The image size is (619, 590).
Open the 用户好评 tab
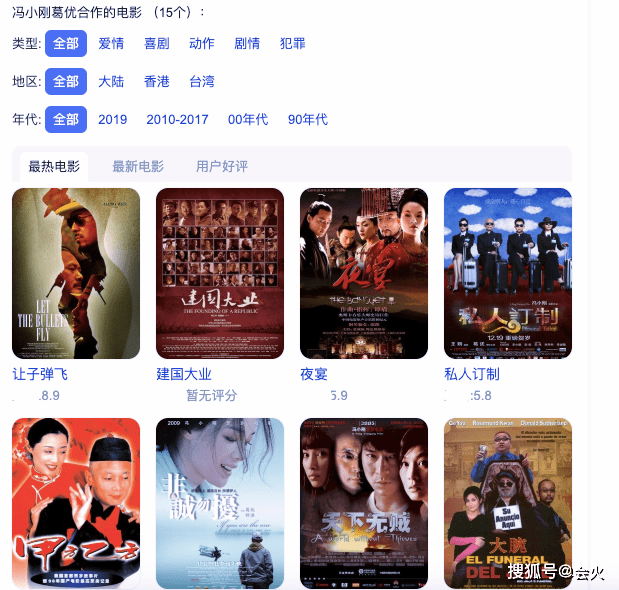222,166
